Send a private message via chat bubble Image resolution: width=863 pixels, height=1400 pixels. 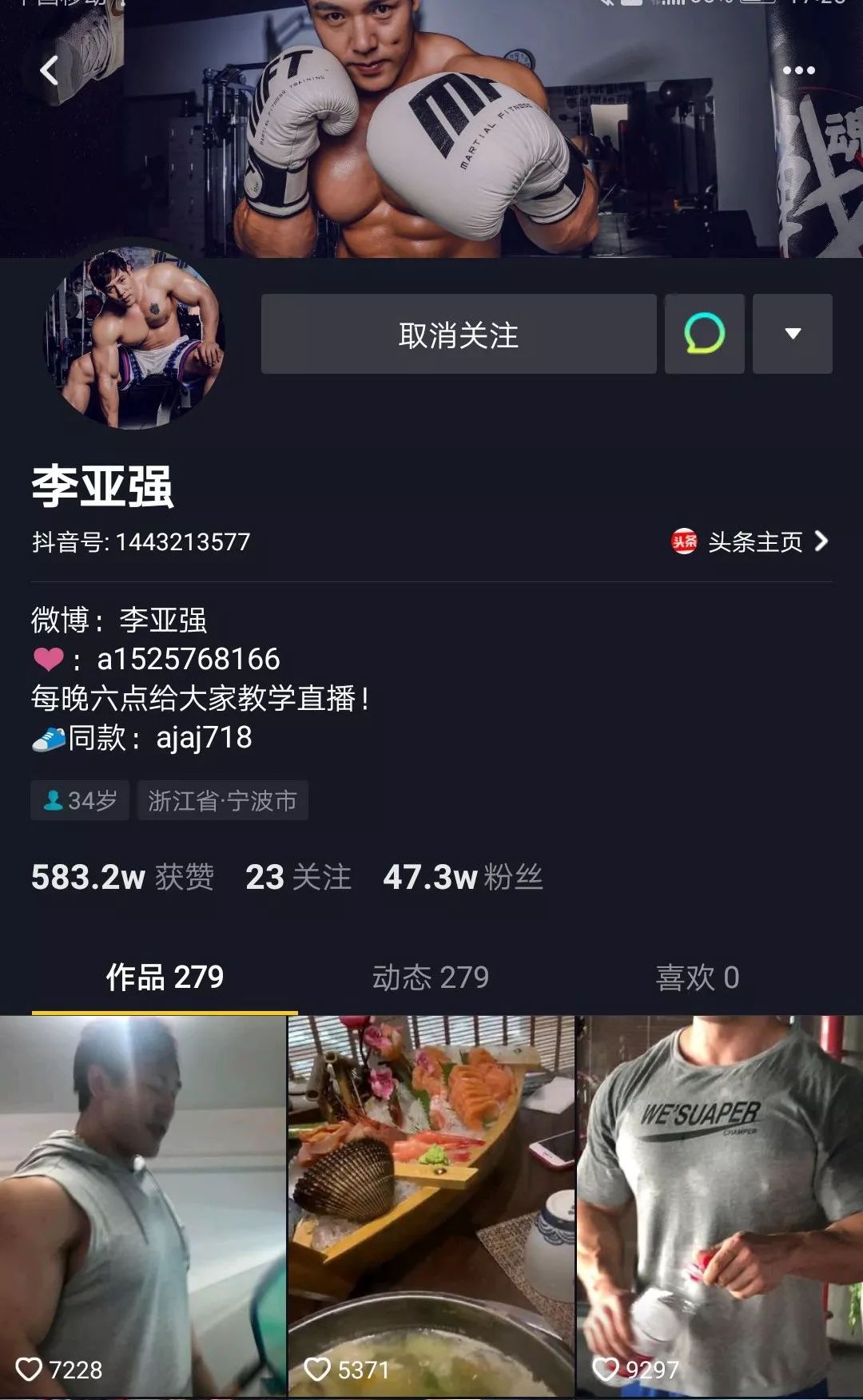(x=704, y=334)
